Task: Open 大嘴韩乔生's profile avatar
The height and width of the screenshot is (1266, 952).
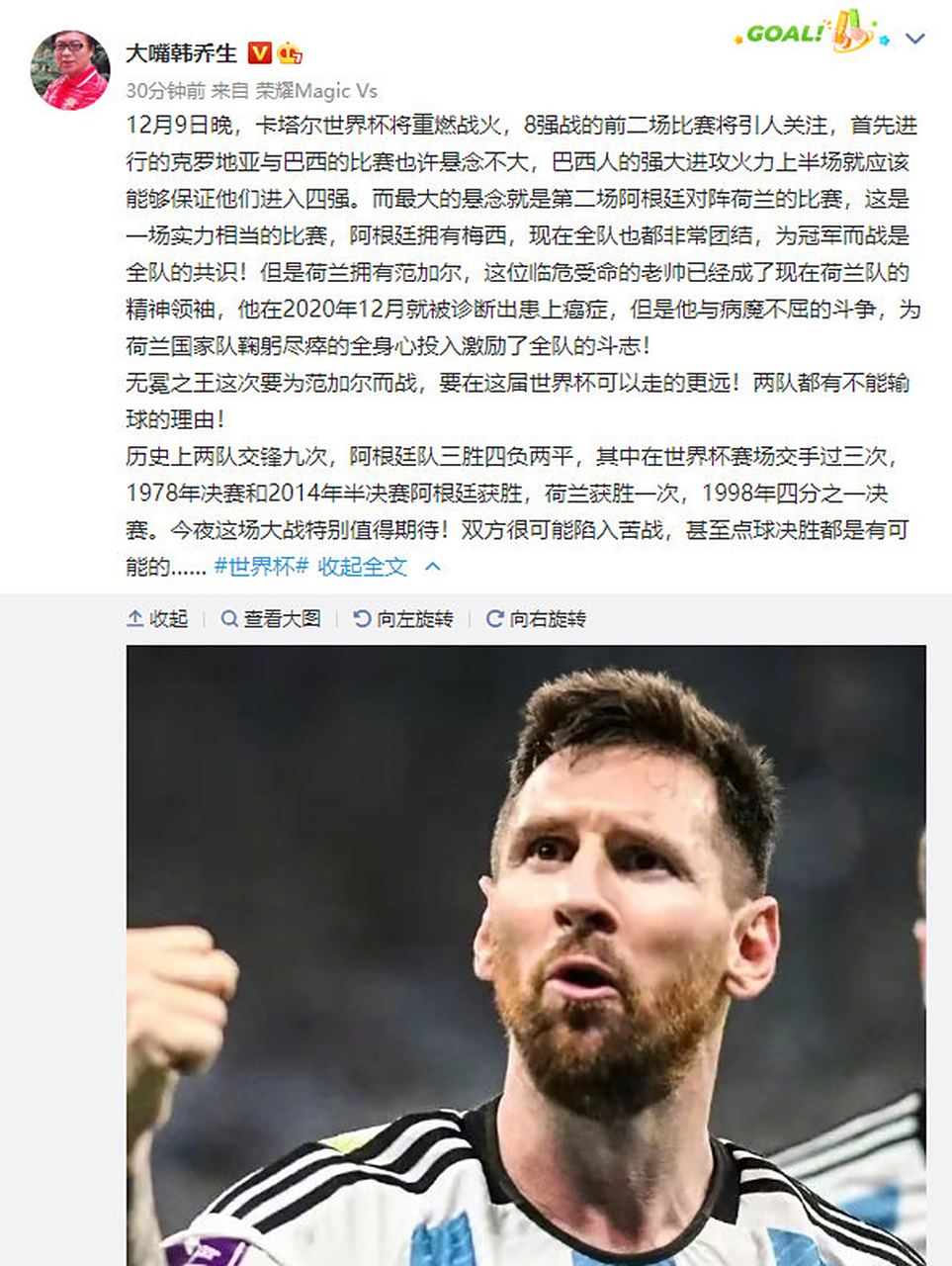Action: click(70, 68)
